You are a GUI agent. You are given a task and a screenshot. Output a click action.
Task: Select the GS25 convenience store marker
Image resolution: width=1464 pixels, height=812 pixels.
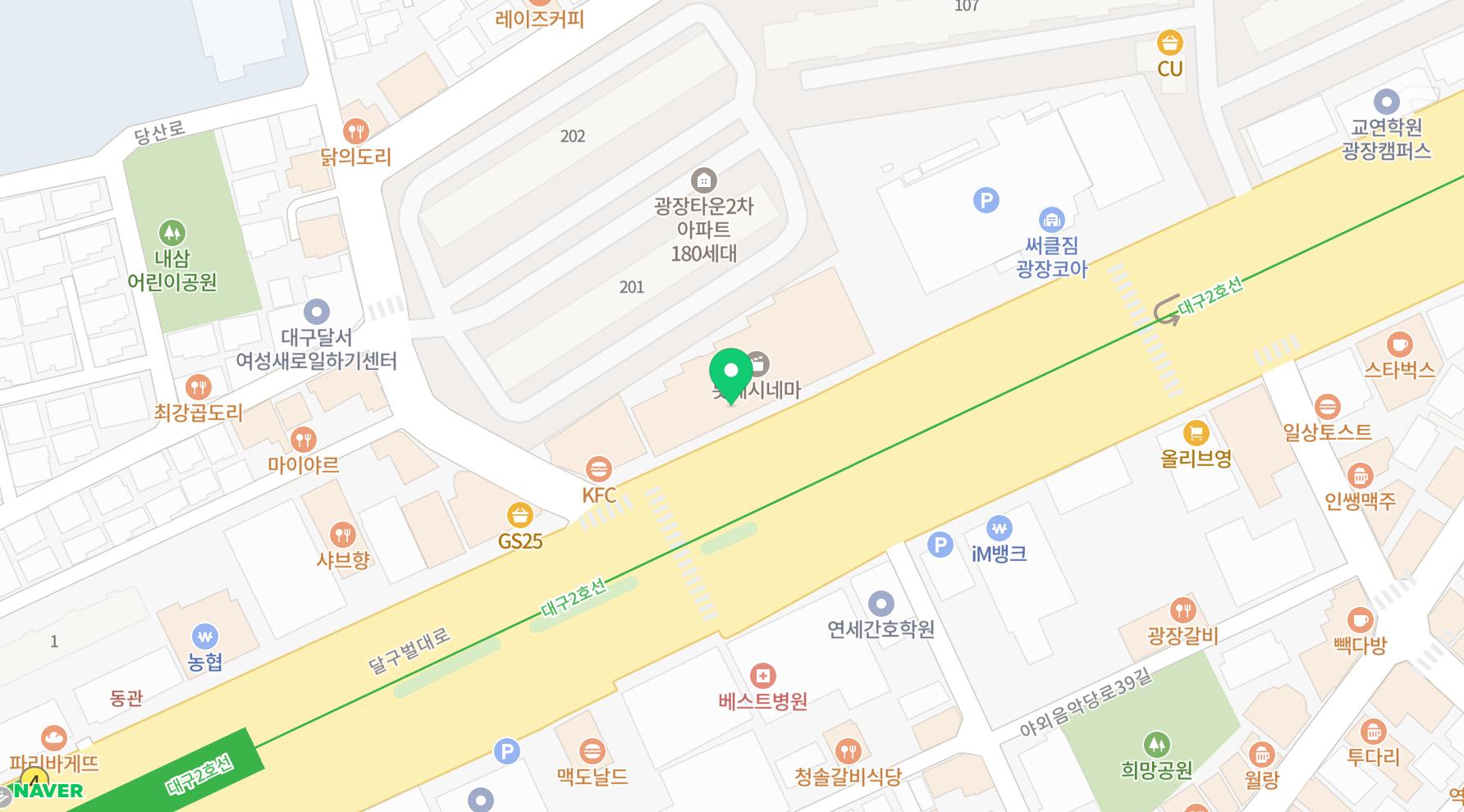519,515
